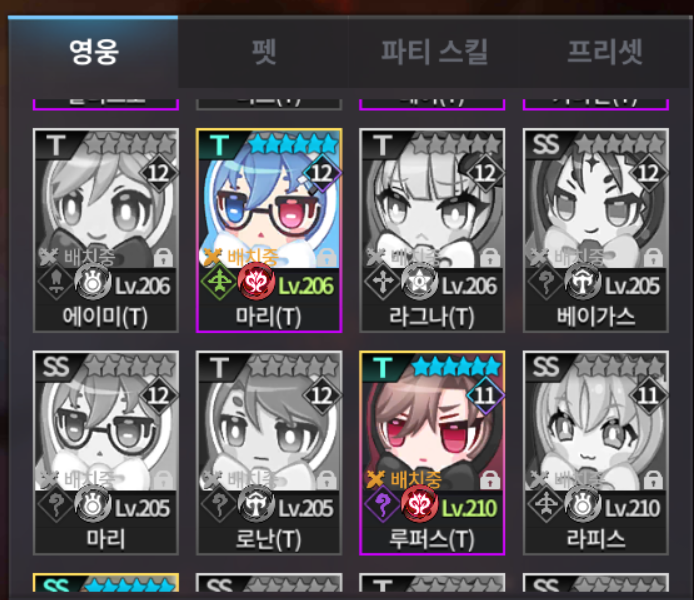Image resolution: width=694 pixels, height=600 pixels.
Task: Select the 영웅 tab
Action: (x=93, y=52)
